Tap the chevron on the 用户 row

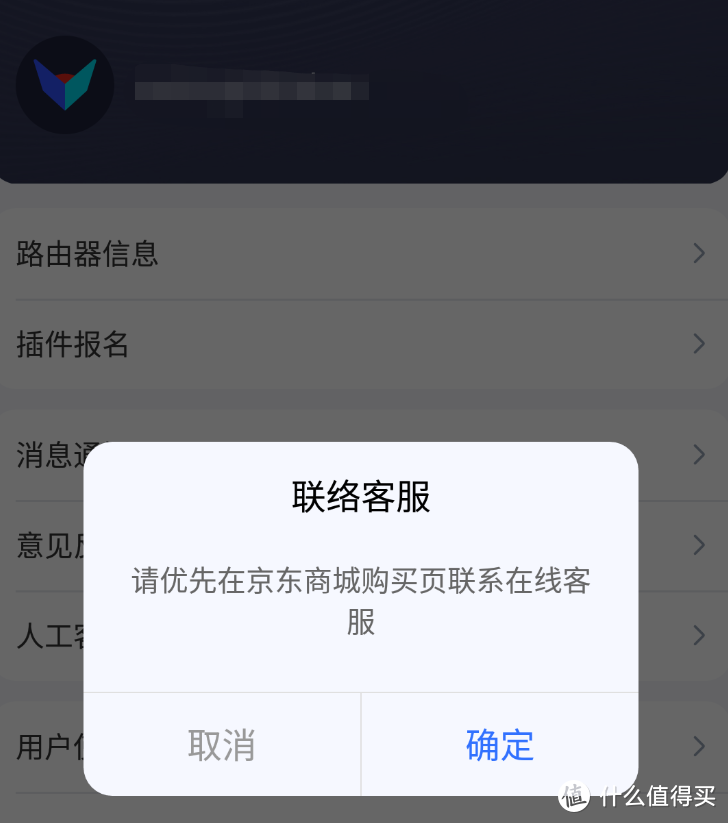[700, 743]
